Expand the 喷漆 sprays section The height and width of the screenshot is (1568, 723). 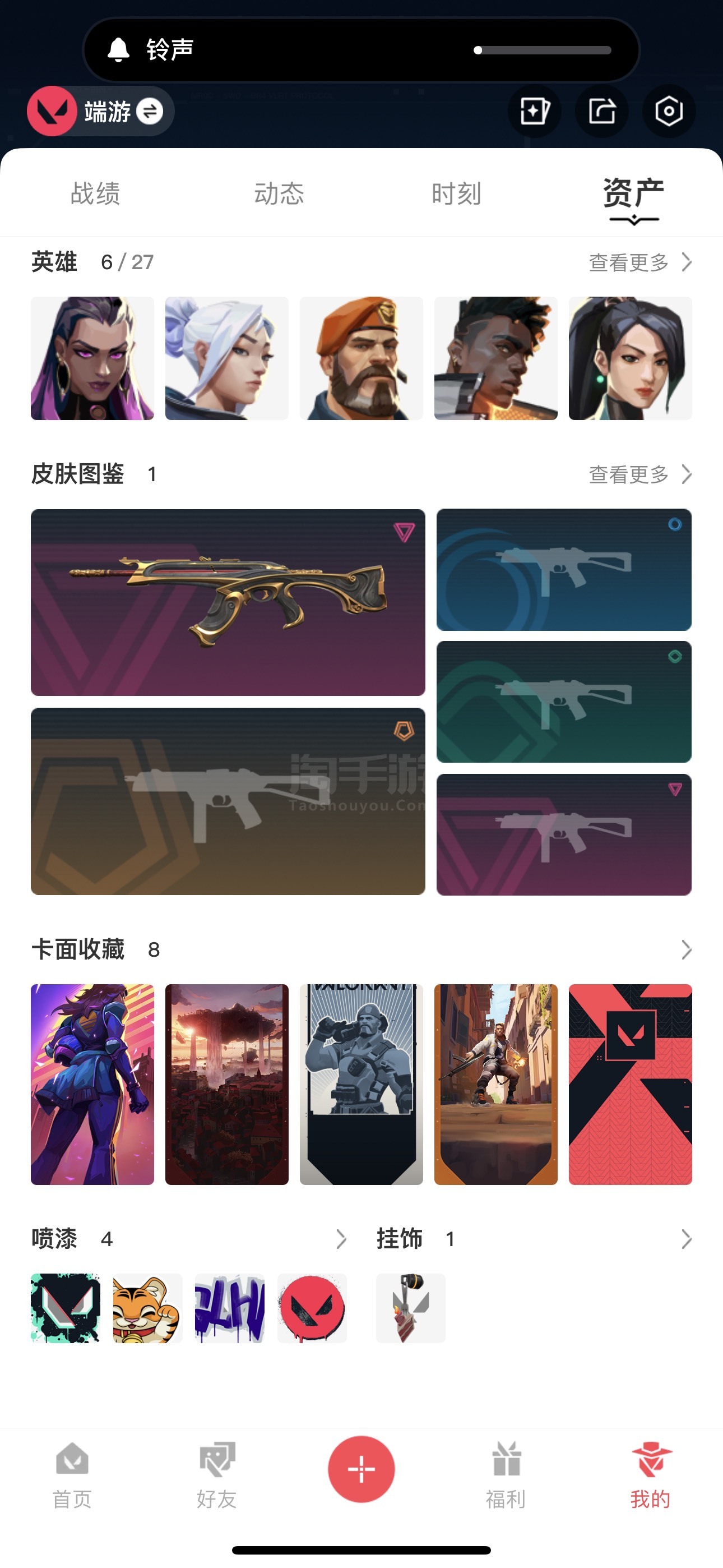(341, 1239)
